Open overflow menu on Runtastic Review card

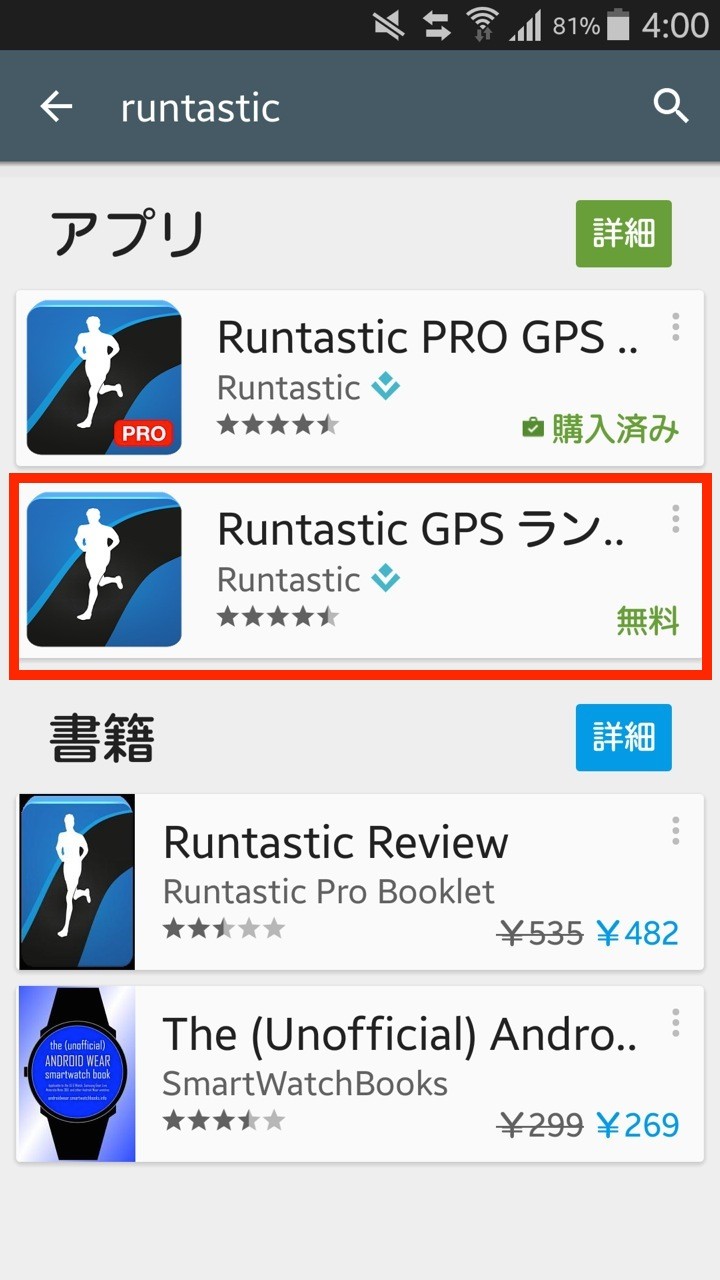(x=676, y=831)
